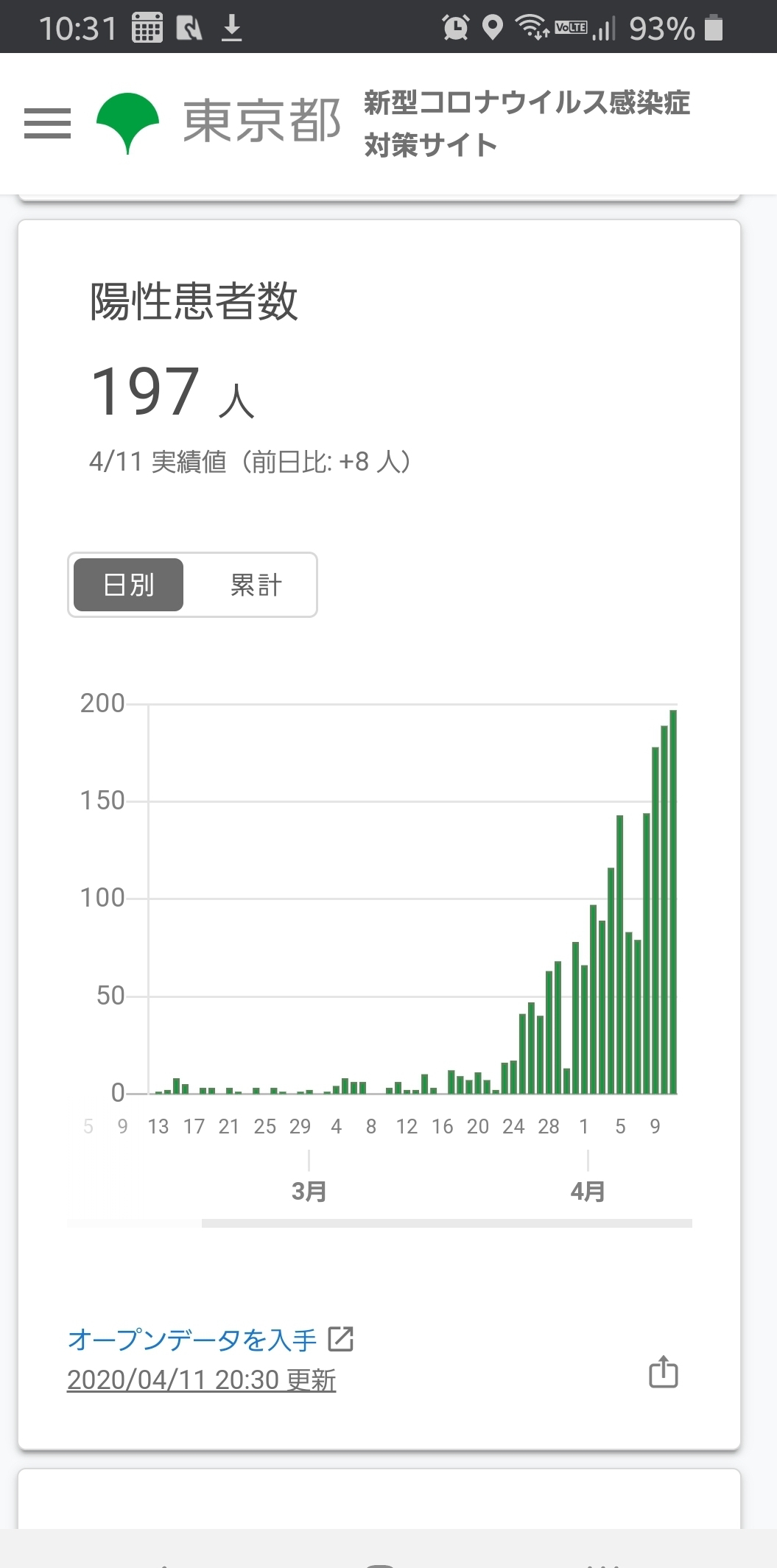Image resolution: width=777 pixels, height=1568 pixels.
Task: Select the 日別 daily view tab
Action: [129, 585]
